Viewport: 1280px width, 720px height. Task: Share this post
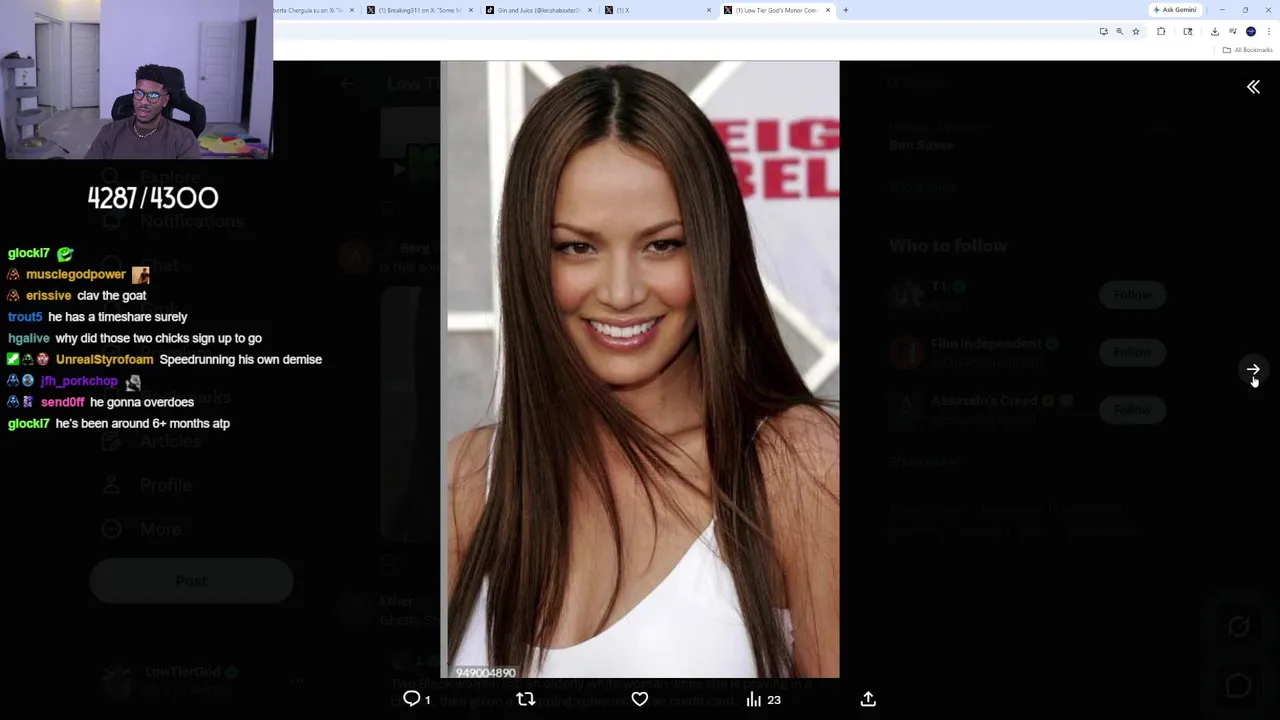[x=867, y=699]
